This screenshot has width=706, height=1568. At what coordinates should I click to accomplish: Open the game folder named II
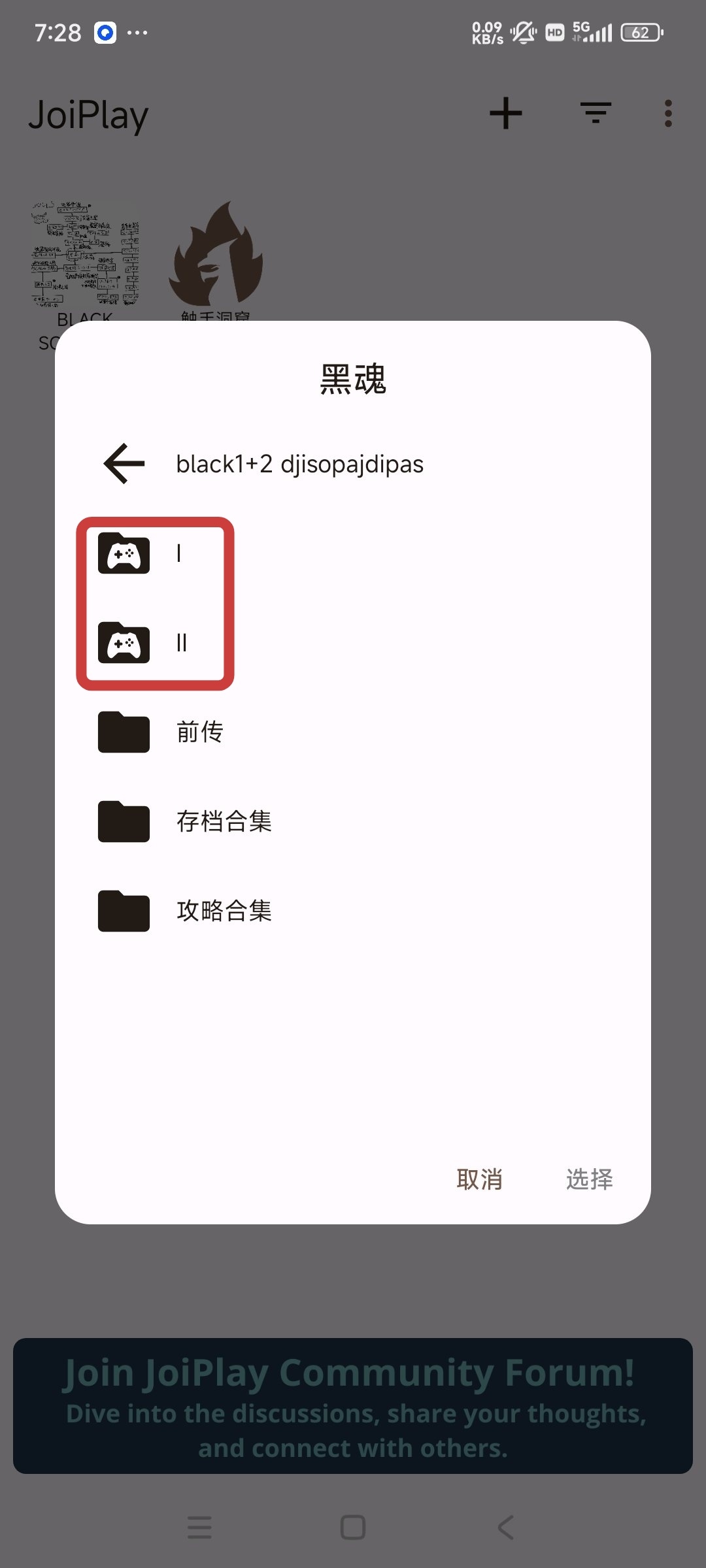pyautogui.click(x=352, y=643)
